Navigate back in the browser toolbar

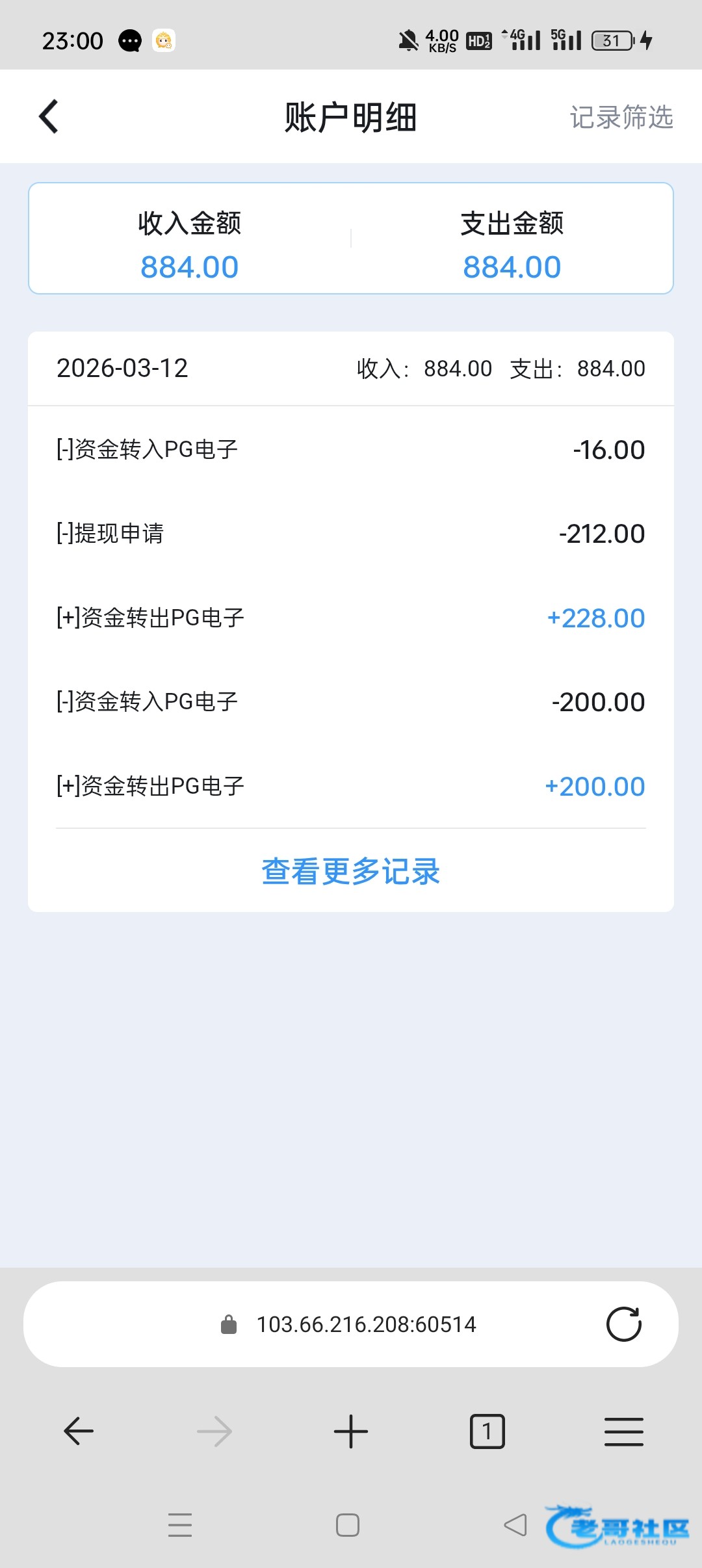[x=79, y=1431]
